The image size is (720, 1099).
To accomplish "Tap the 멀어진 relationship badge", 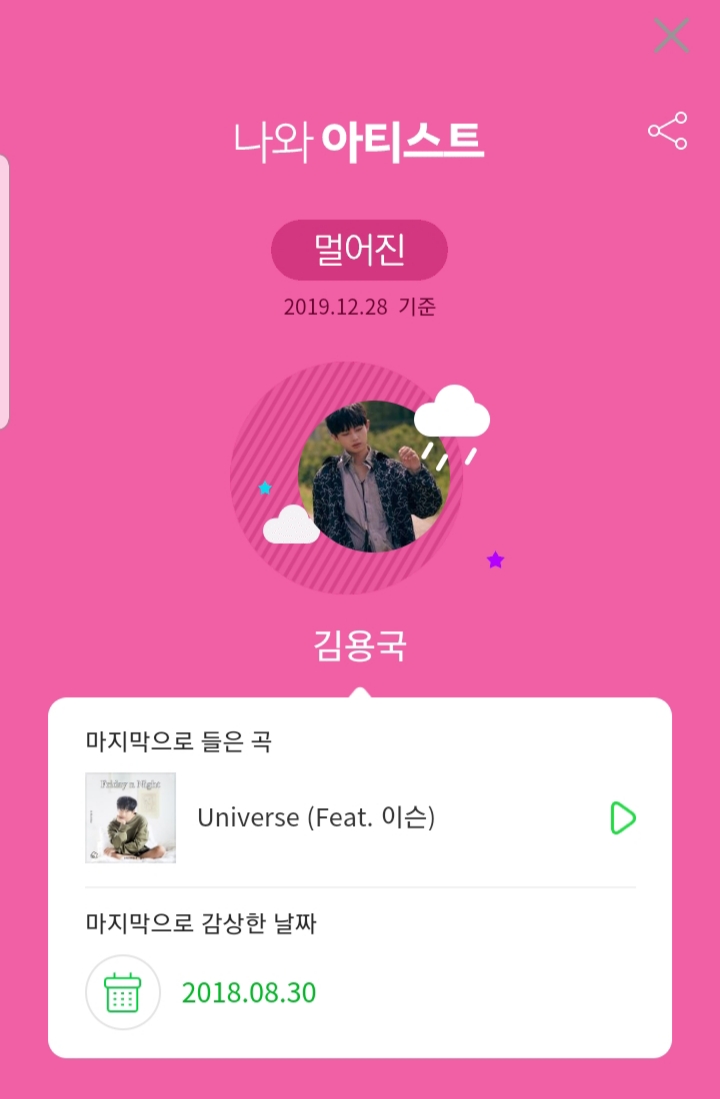I will [x=360, y=250].
